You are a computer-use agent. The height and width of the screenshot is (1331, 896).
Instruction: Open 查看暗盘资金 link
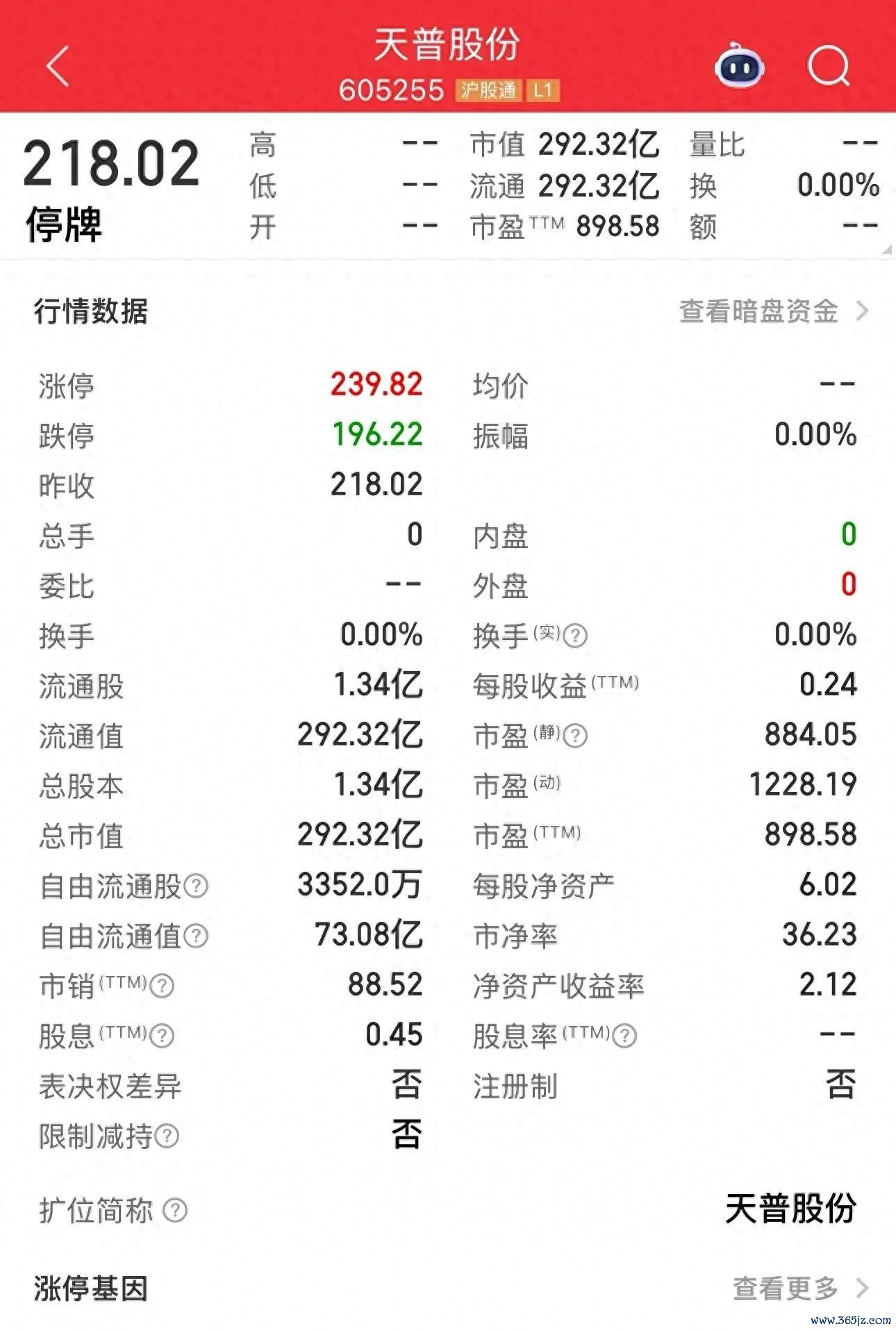point(772,311)
